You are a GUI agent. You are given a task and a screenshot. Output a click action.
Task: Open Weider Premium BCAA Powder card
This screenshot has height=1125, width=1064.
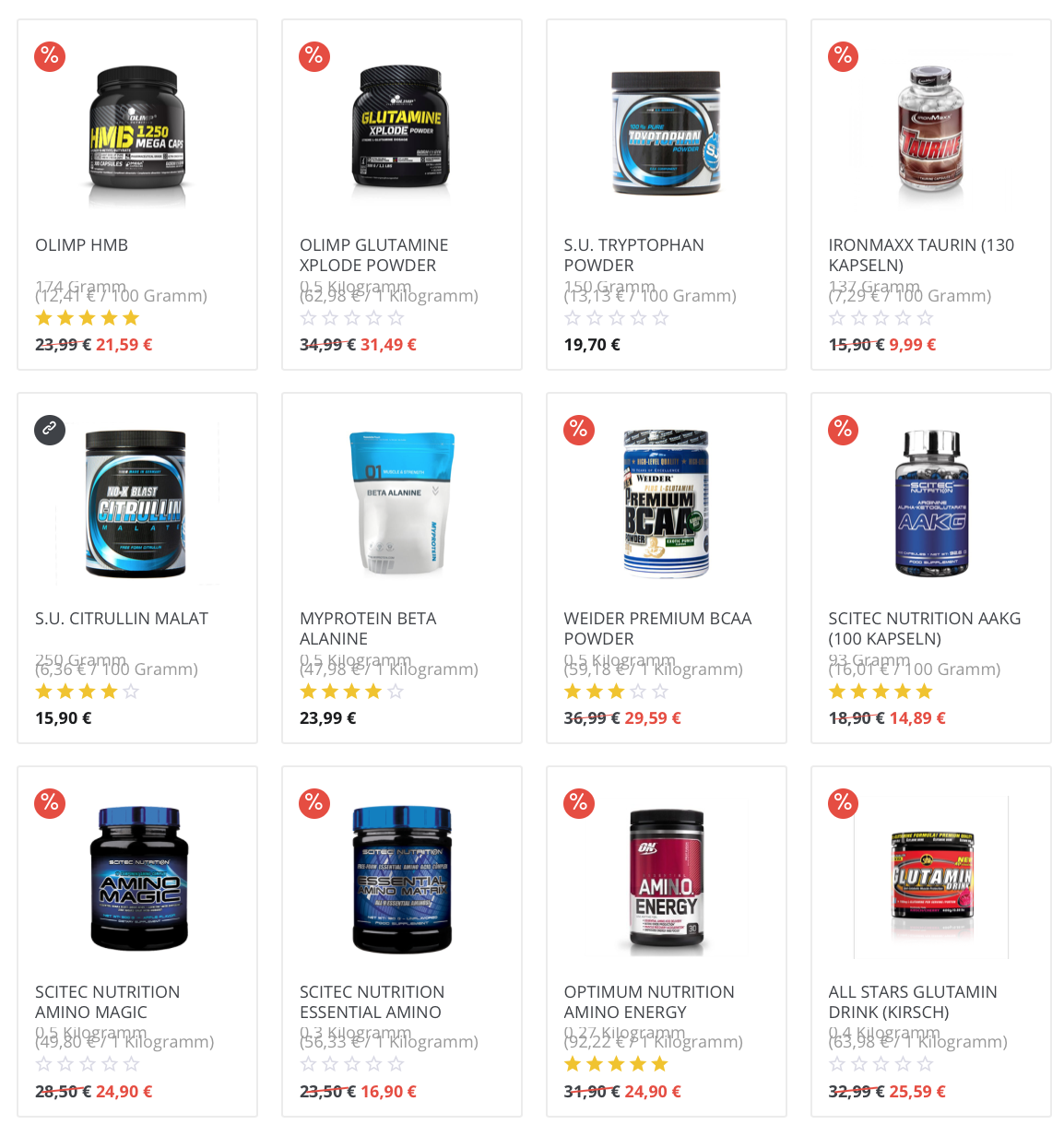(x=666, y=505)
